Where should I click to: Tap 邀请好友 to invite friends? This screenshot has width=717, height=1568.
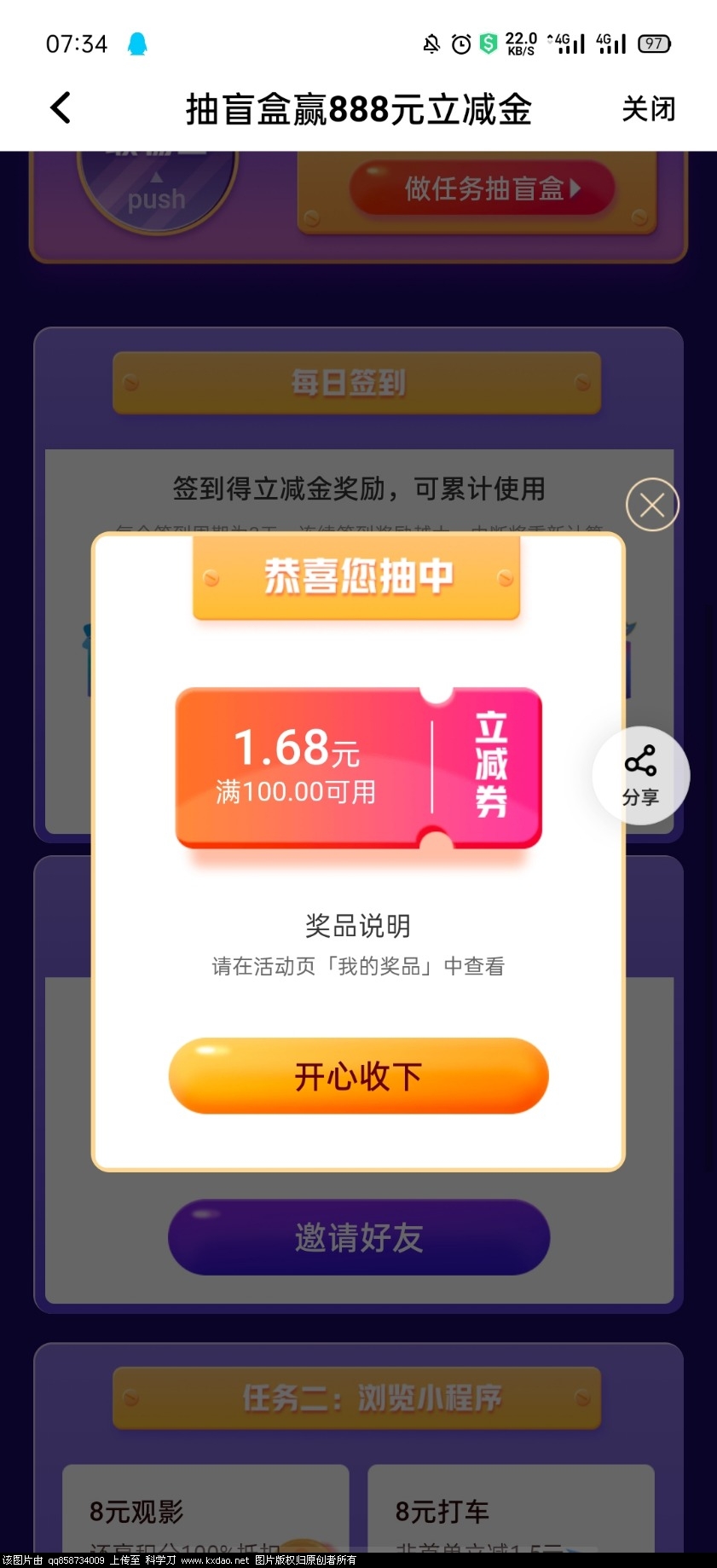pos(358,1237)
